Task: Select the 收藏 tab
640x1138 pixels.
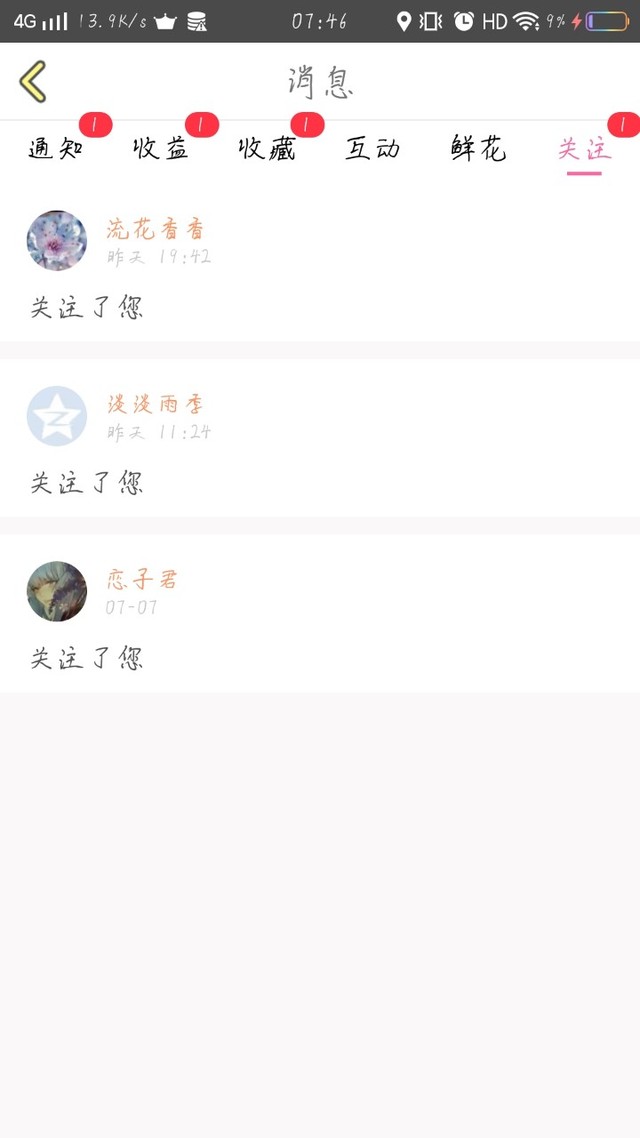Action: tap(267, 150)
